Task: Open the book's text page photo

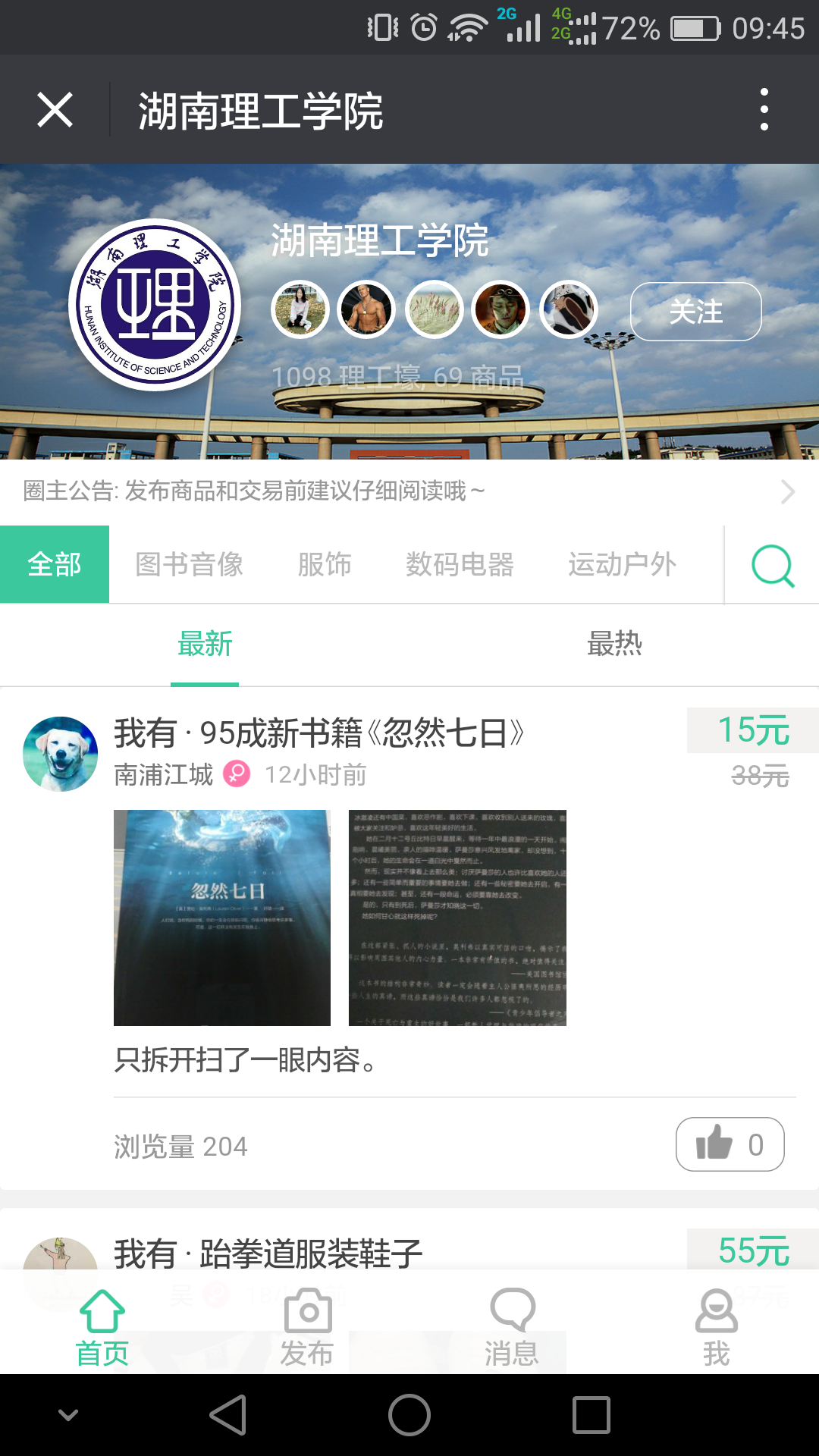Action: click(x=457, y=918)
